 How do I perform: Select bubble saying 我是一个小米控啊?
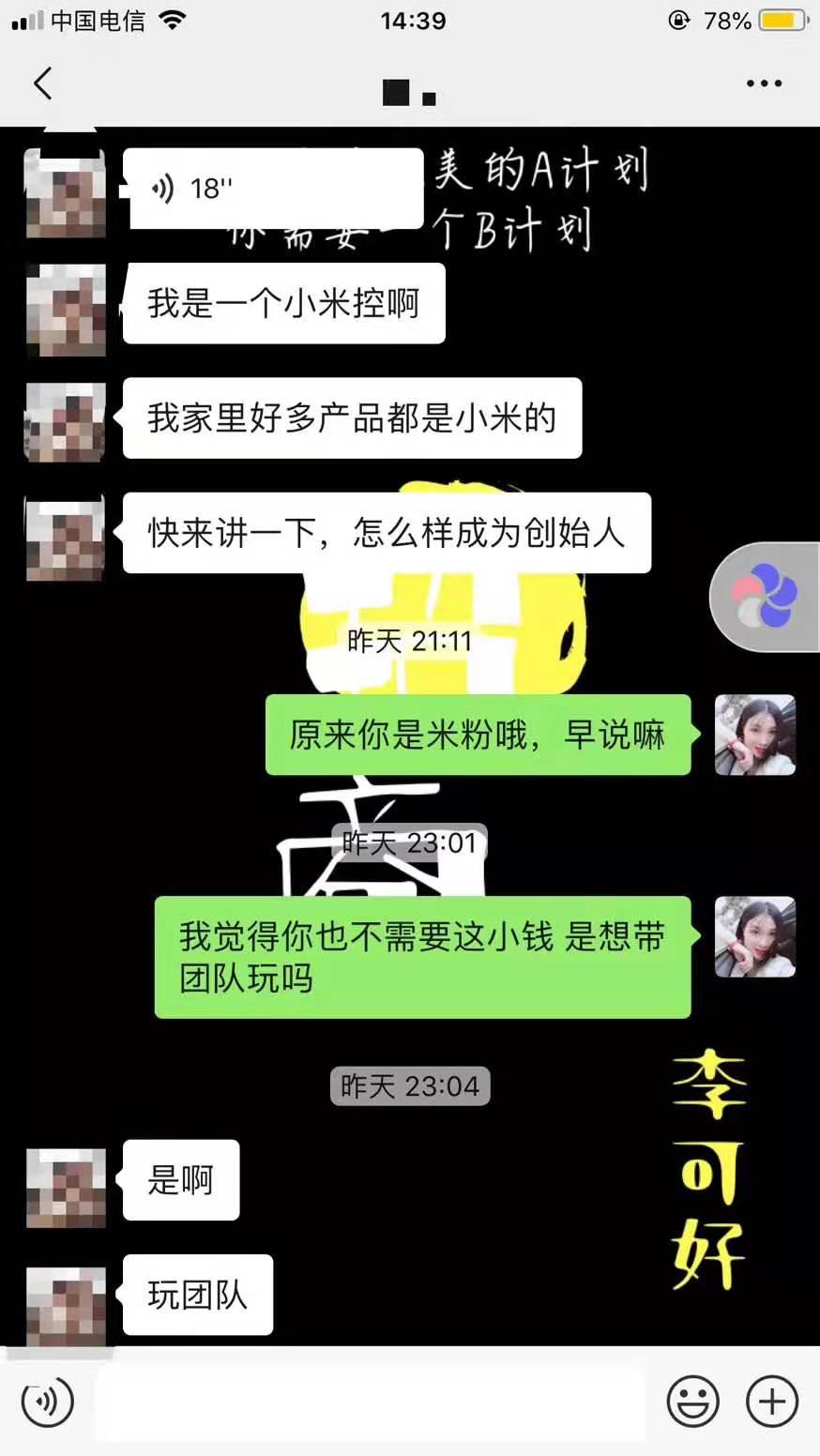pyautogui.click(x=283, y=302)
